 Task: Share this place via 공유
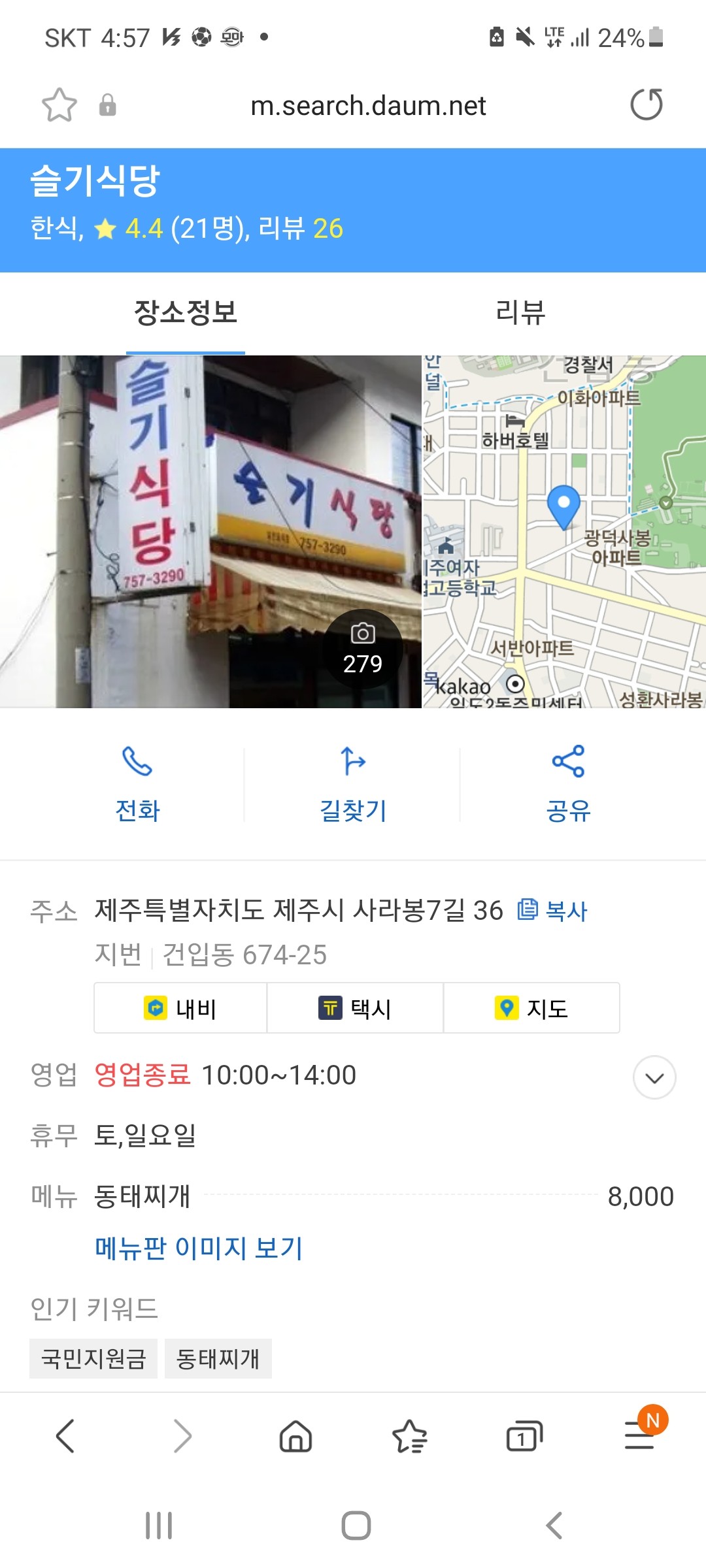(568, 784)
